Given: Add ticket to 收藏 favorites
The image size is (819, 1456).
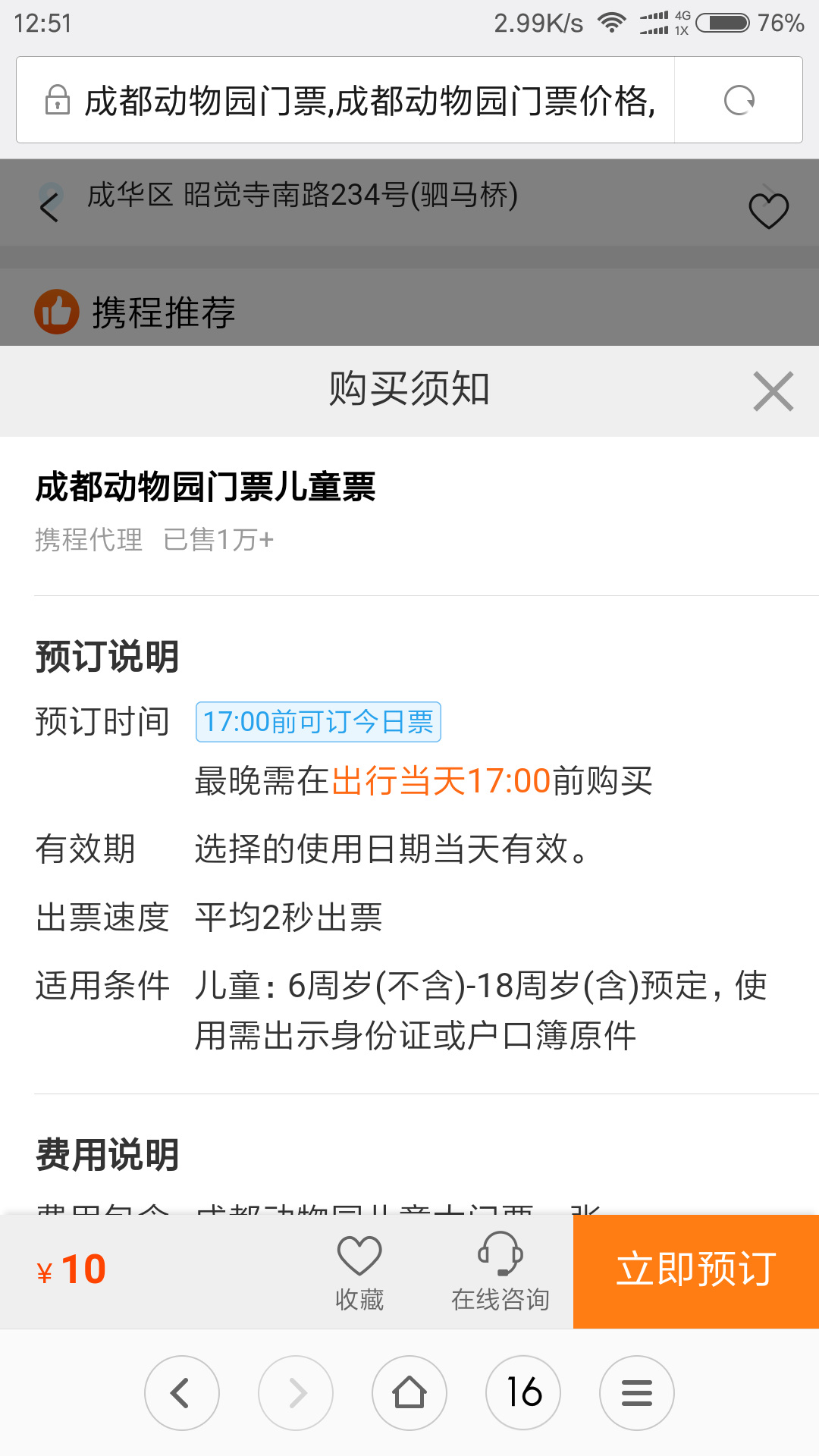Looking at the screenshot, I should [x=359, y=1271].
